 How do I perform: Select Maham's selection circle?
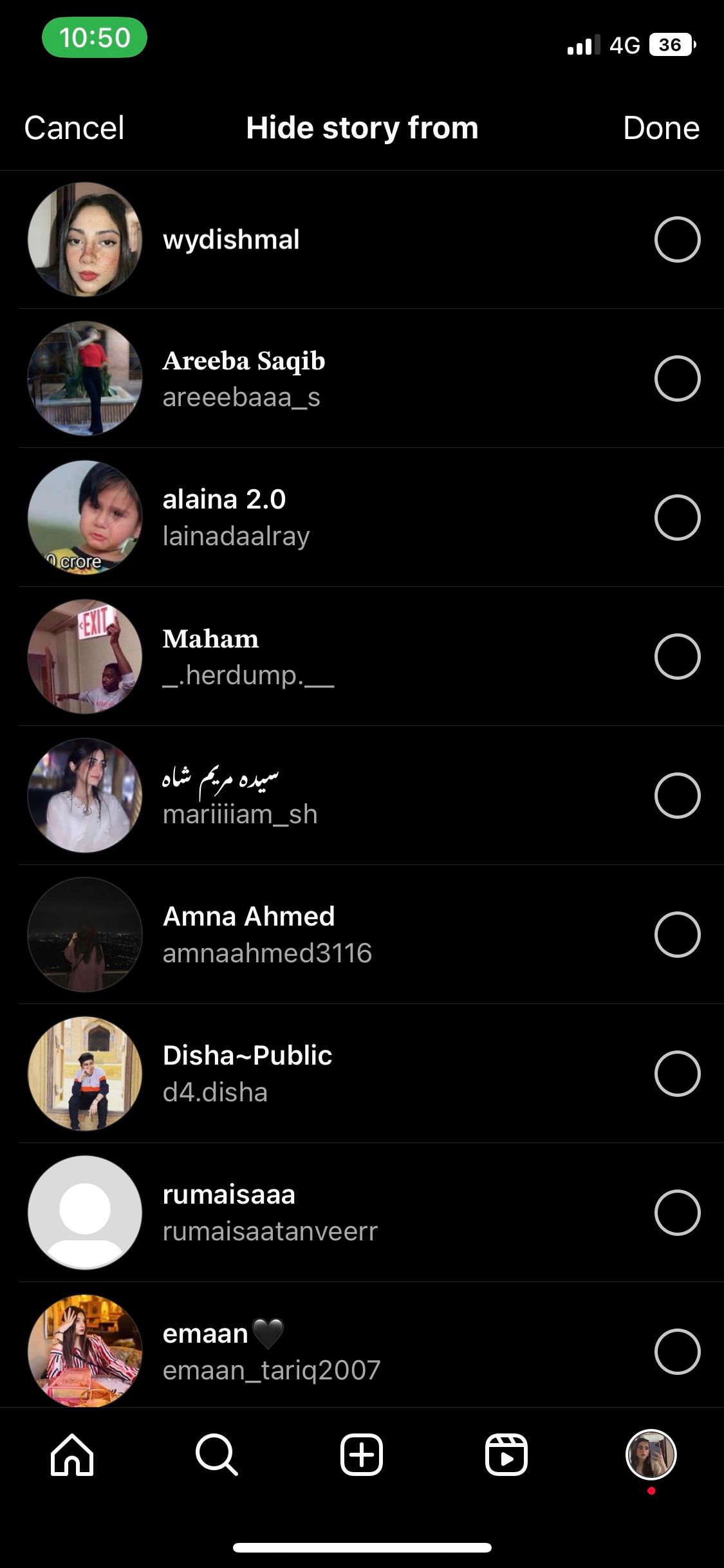coord(677,657)
